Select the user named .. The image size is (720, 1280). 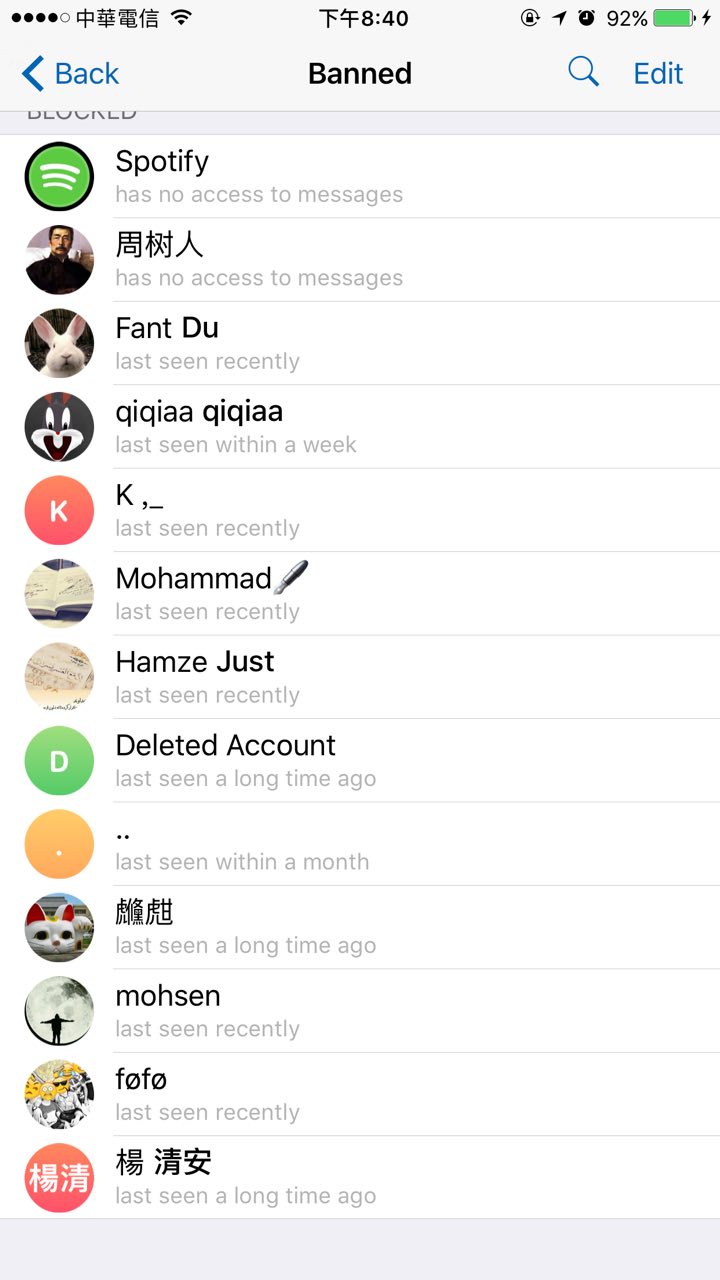click(360, 844)
